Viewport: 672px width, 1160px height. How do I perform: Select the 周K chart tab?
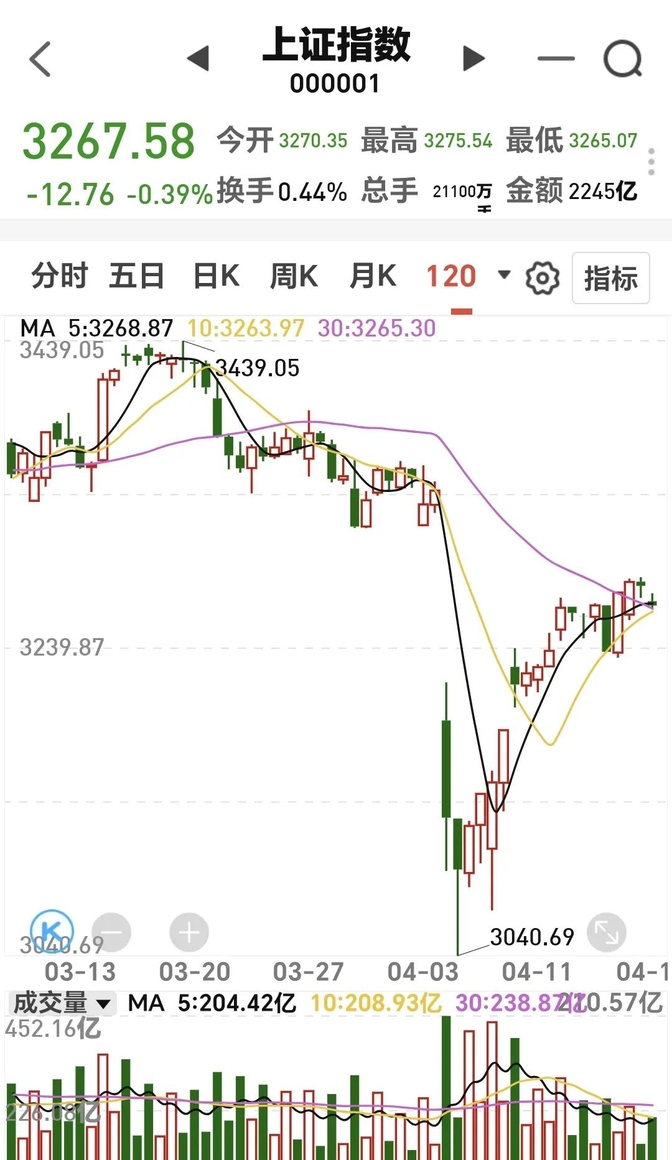click(294, 277)
